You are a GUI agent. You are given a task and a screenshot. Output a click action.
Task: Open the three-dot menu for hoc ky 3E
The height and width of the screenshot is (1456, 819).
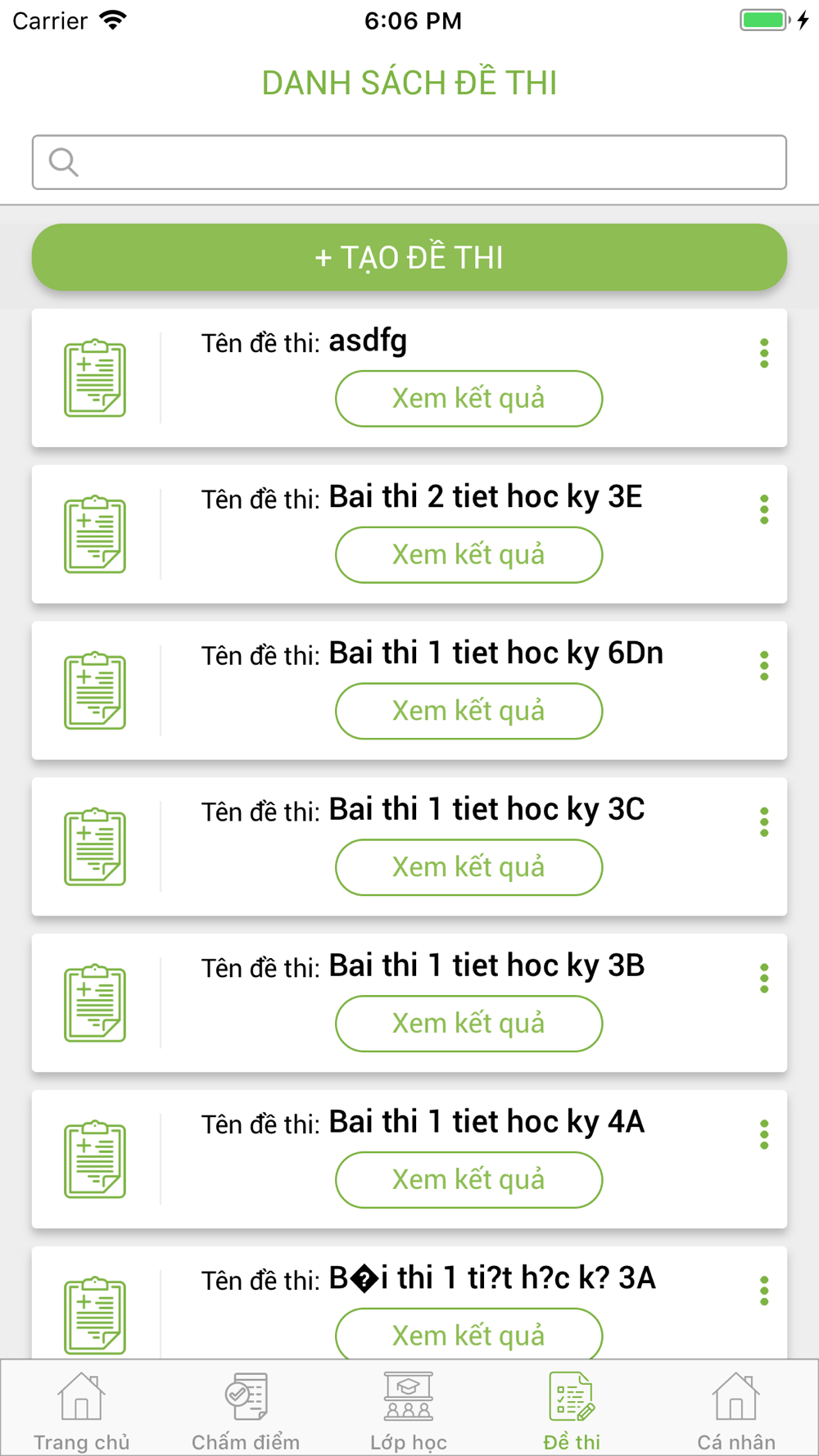pyautogui.click(x=764, y=509)
